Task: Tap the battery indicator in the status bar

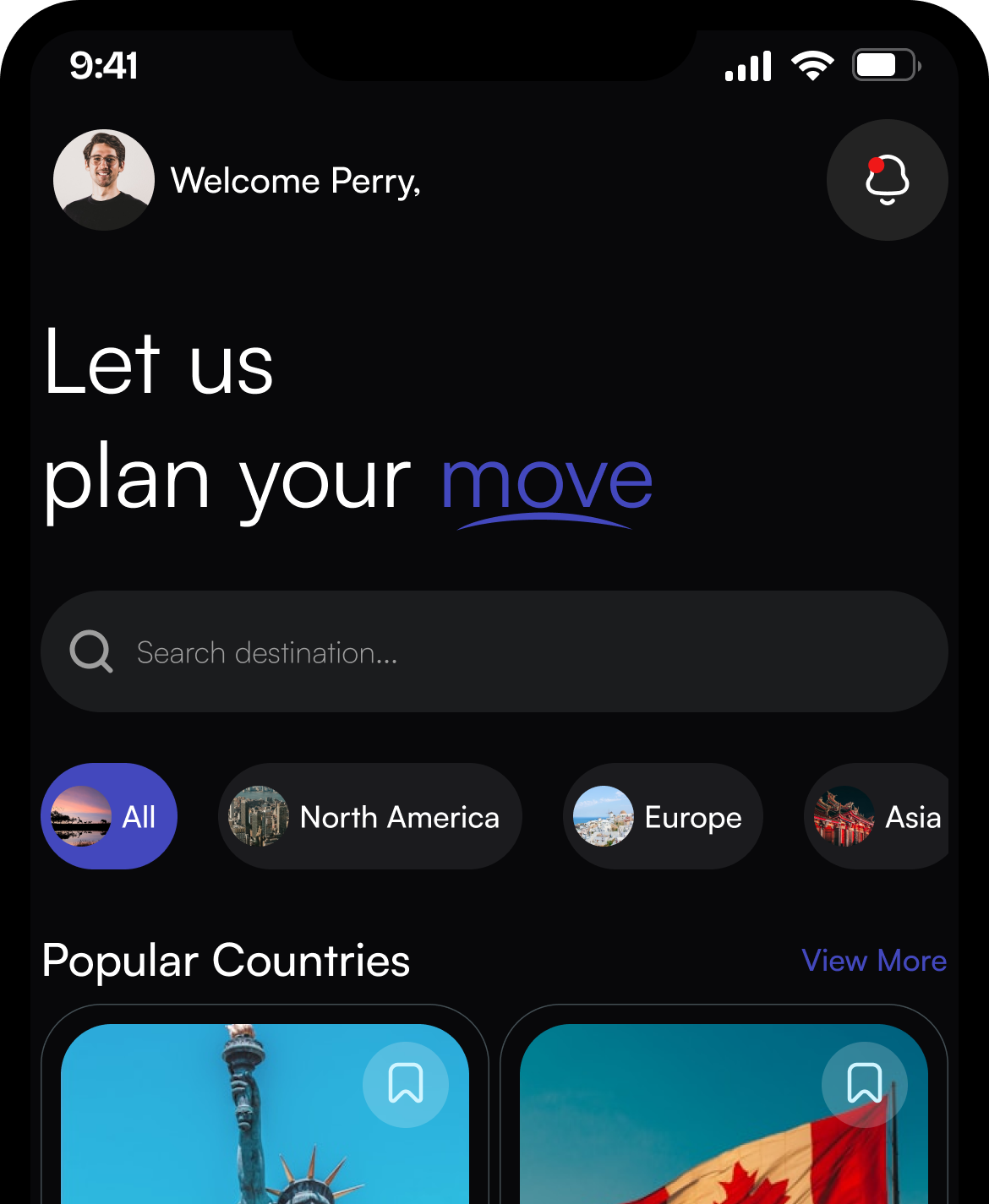Action: pyautogui.click(x=882, y=63)
